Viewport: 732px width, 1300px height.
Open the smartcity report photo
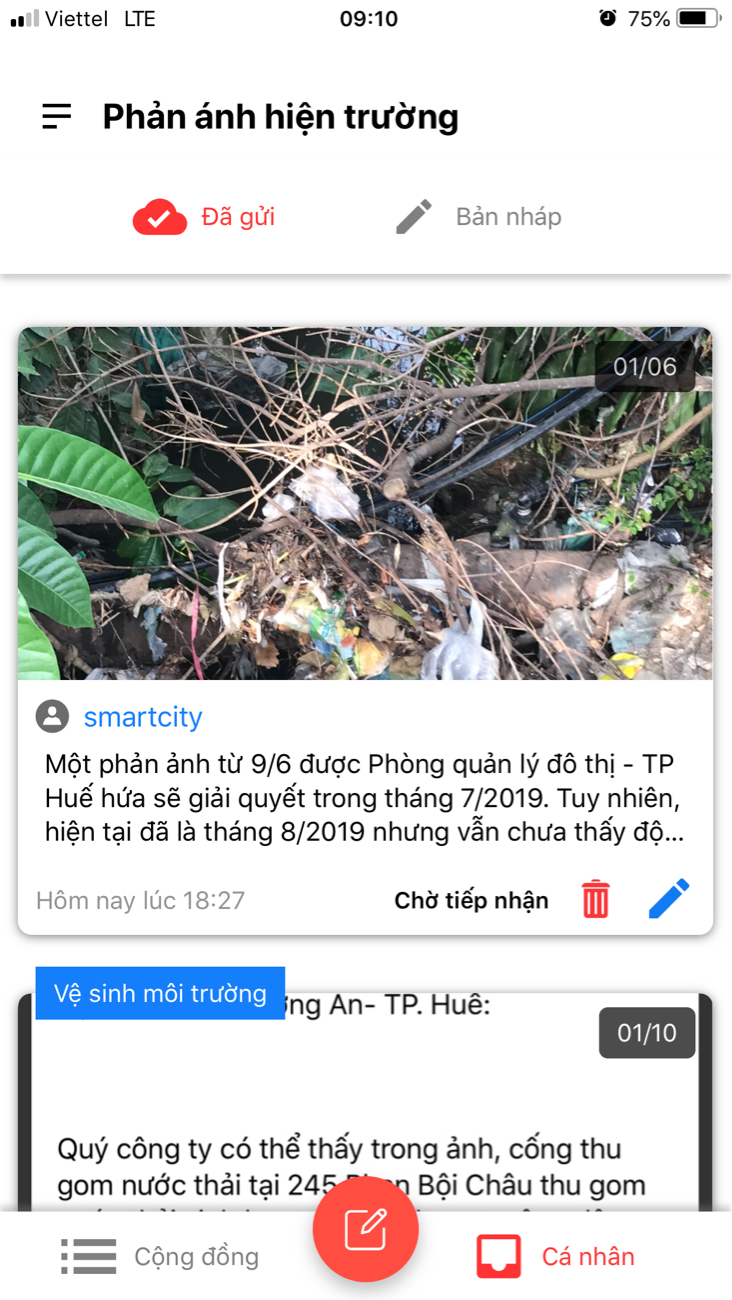click(365, 503)
